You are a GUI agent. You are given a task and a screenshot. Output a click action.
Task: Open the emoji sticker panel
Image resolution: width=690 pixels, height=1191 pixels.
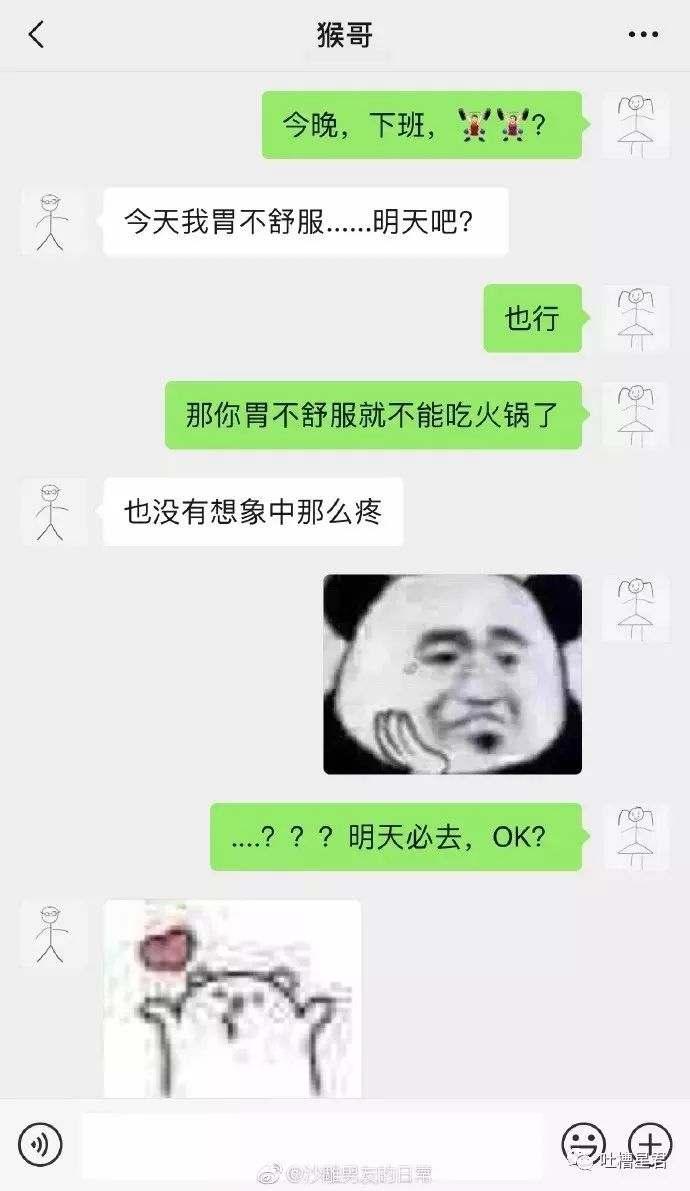point(584,1144)
